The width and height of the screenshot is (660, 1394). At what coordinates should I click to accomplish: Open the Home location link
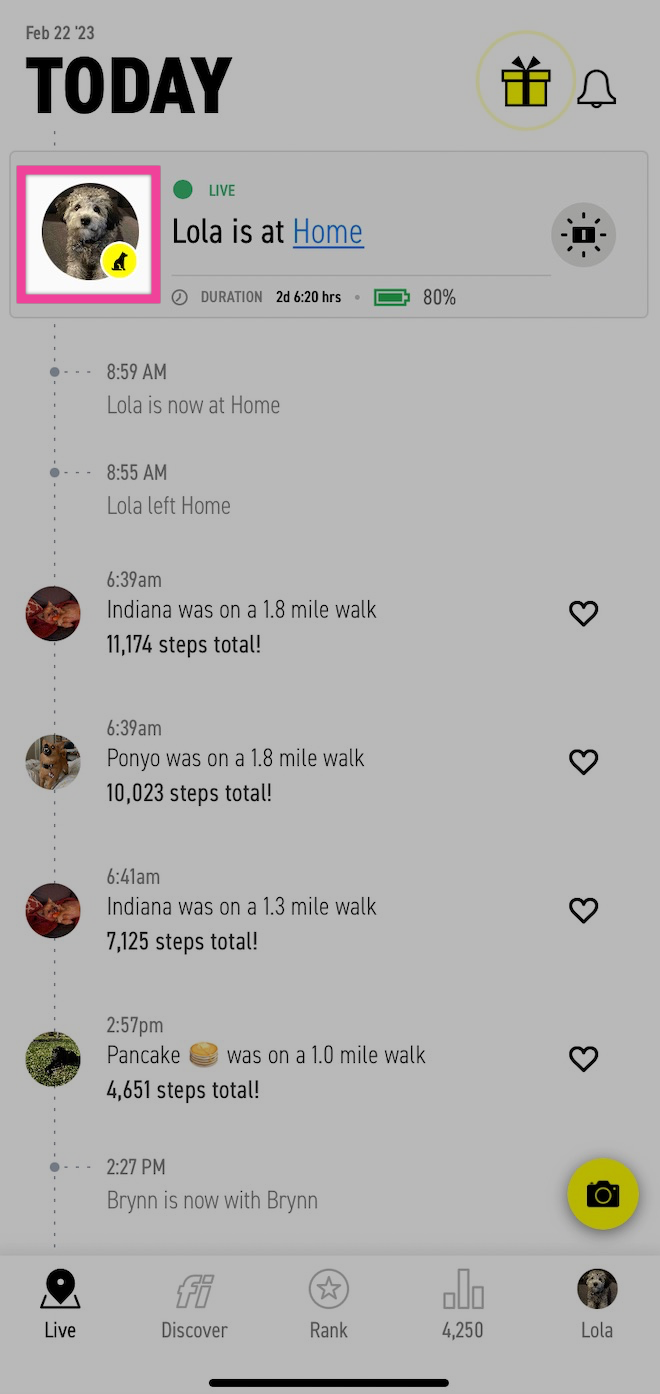328,232
